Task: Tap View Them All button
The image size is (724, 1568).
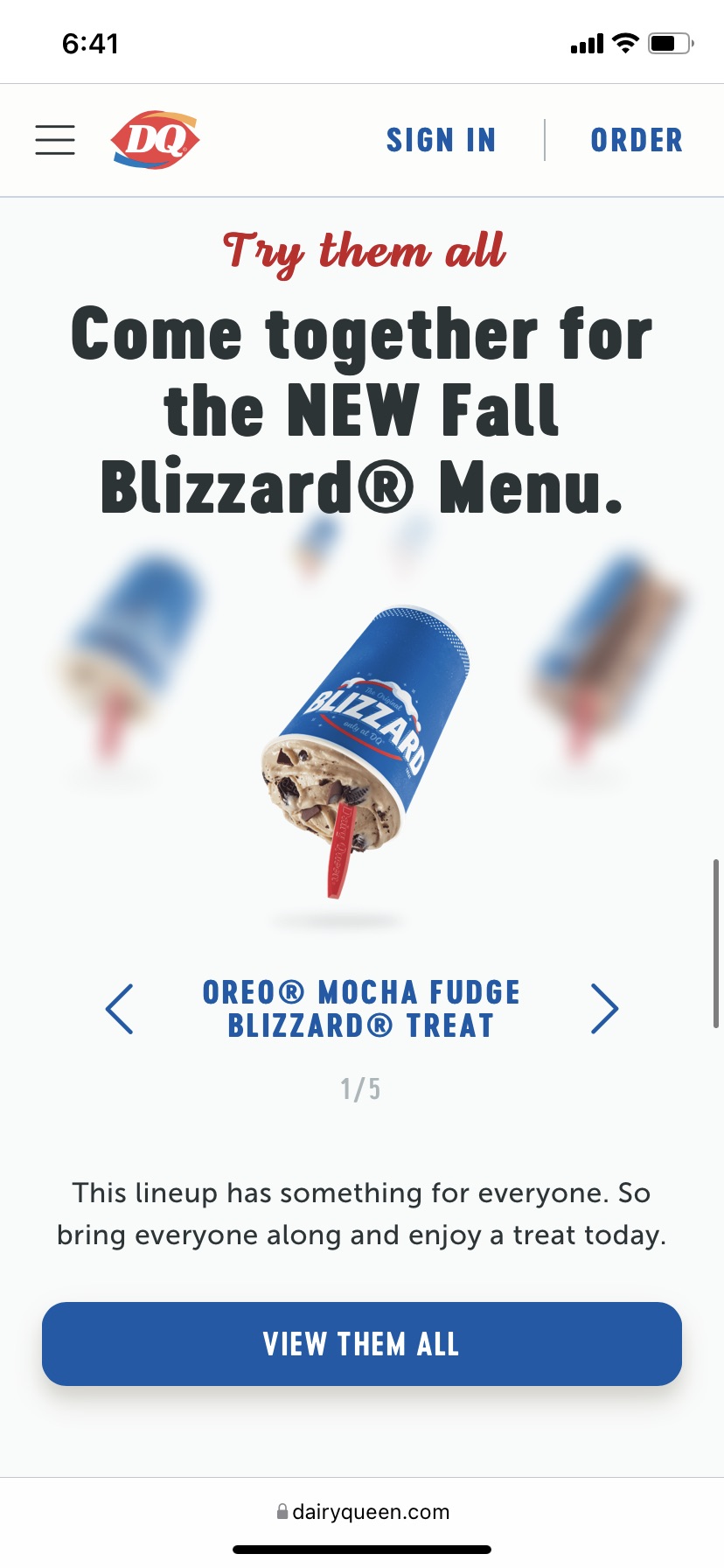Action: click(362, 1344)
